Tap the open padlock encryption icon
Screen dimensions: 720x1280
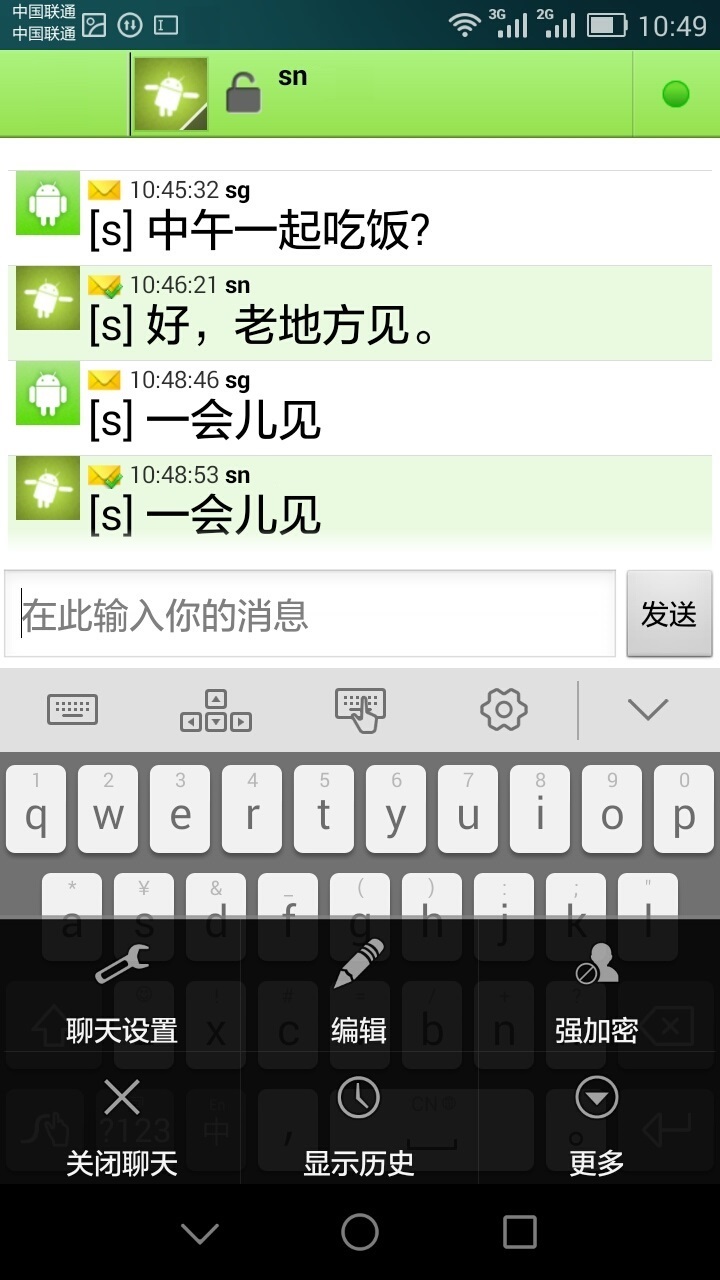242,93
